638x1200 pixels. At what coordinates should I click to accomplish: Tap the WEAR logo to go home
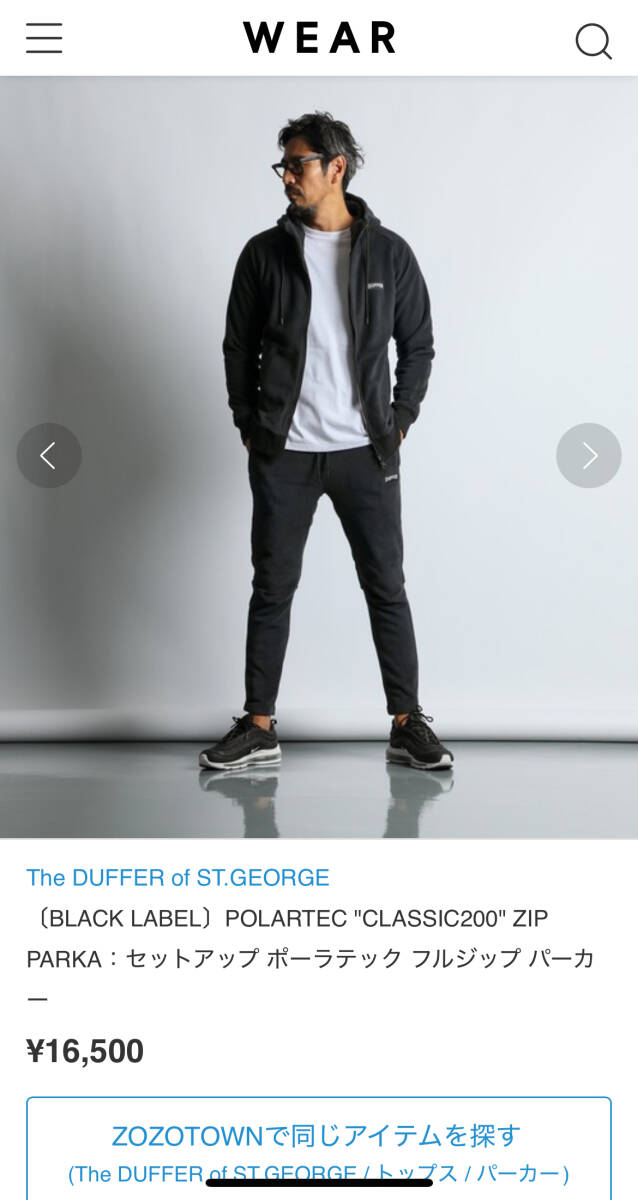click(x=319, y=38)
